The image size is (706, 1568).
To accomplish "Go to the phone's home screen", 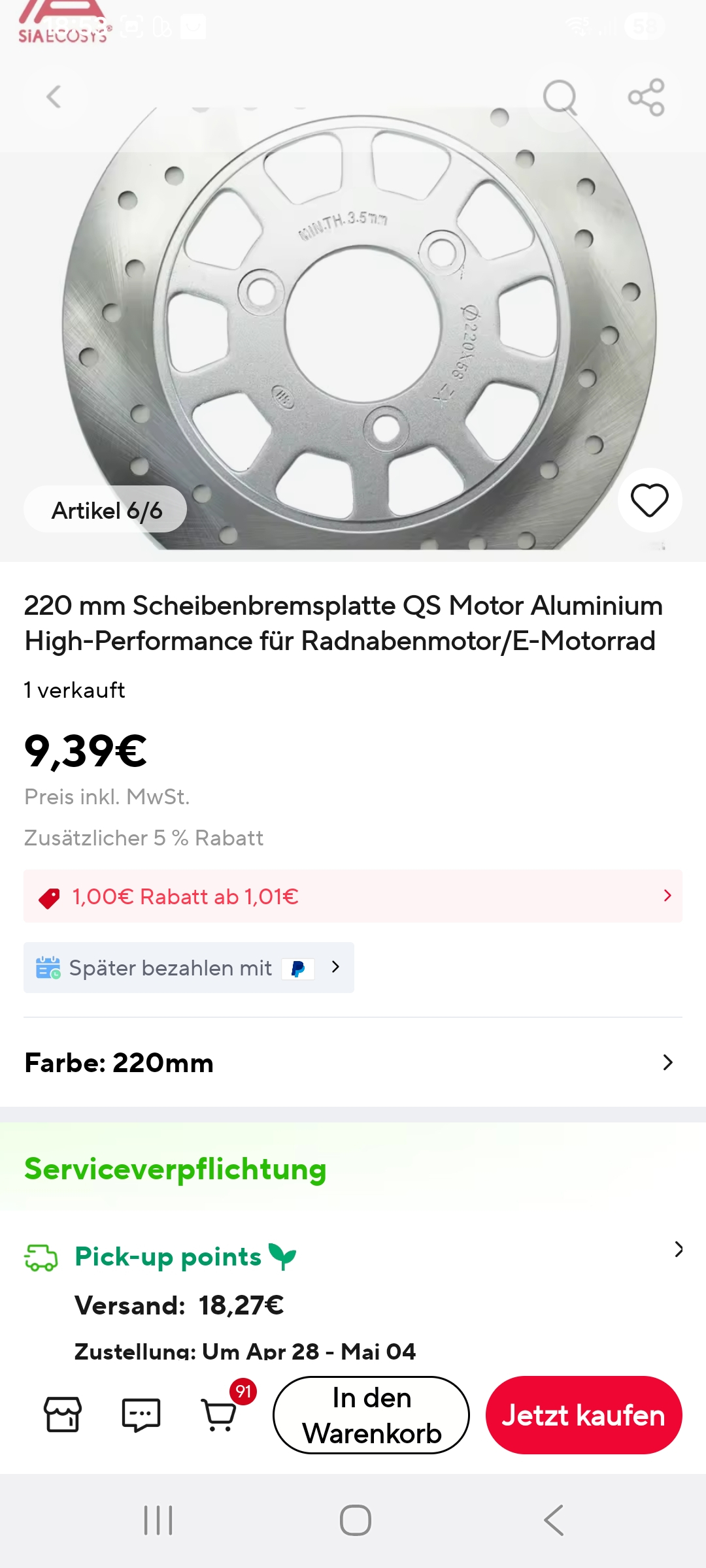I will point(355,1520).
